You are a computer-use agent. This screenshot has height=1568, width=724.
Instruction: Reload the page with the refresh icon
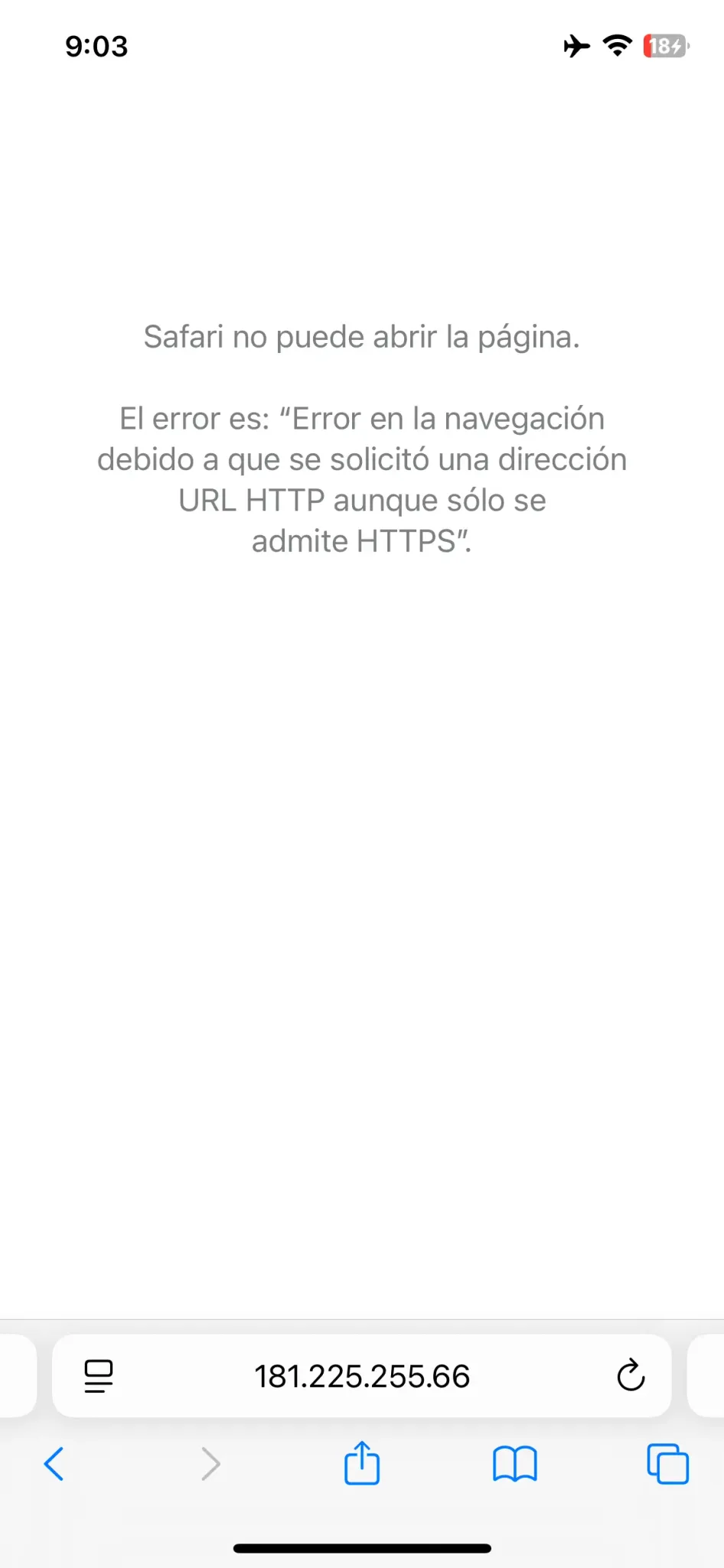631,1375
